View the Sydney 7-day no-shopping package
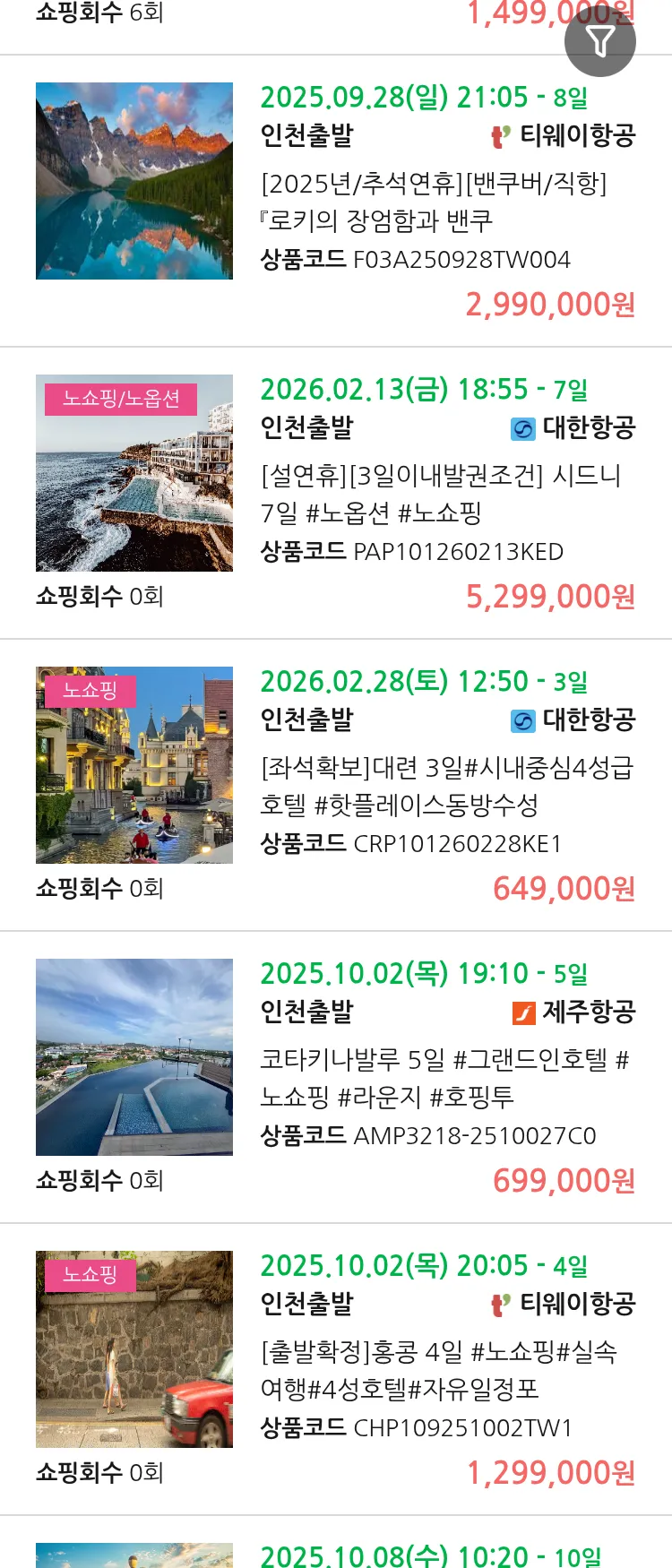 pyautogui.click(x=441, y=495)
